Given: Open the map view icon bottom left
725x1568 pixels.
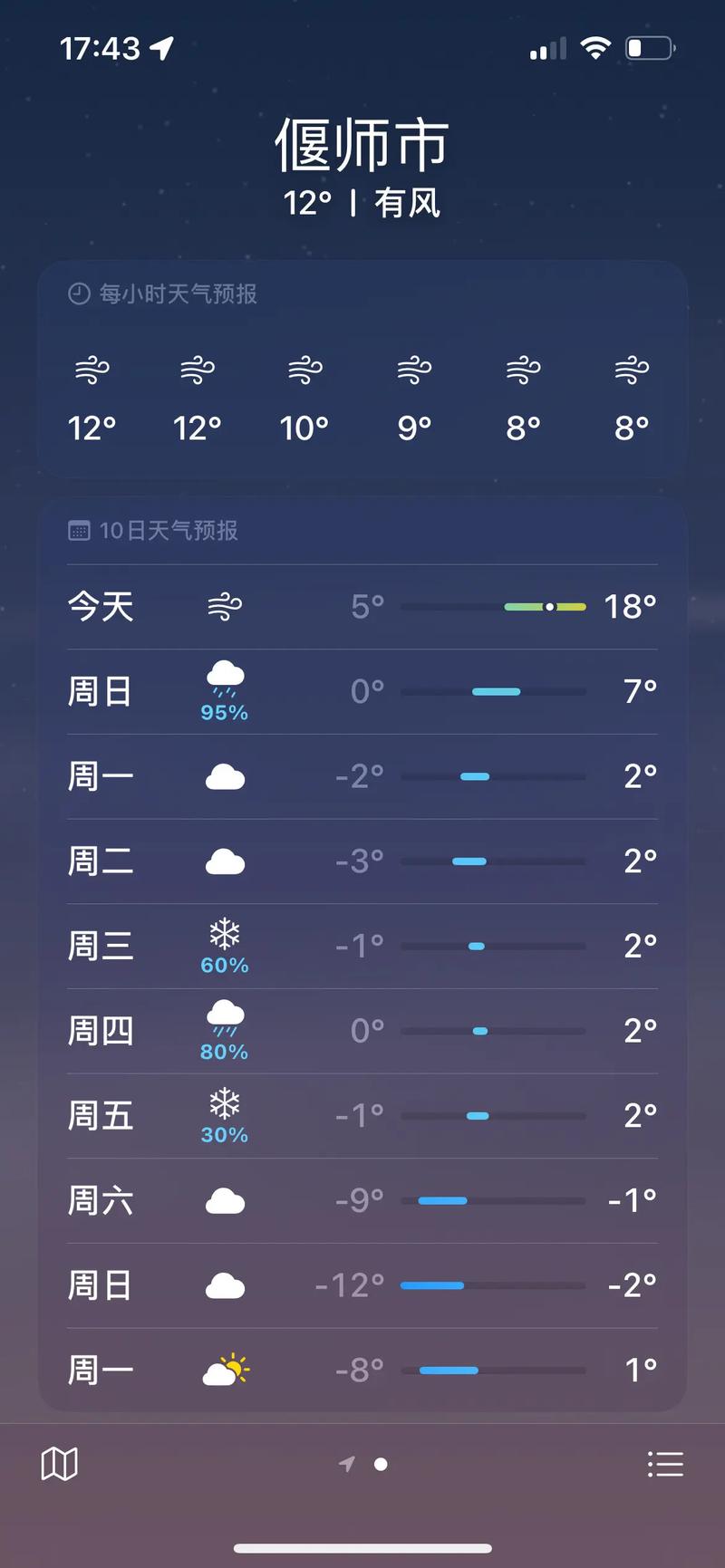Looking at the screenshot, I should pos(60,1463).
